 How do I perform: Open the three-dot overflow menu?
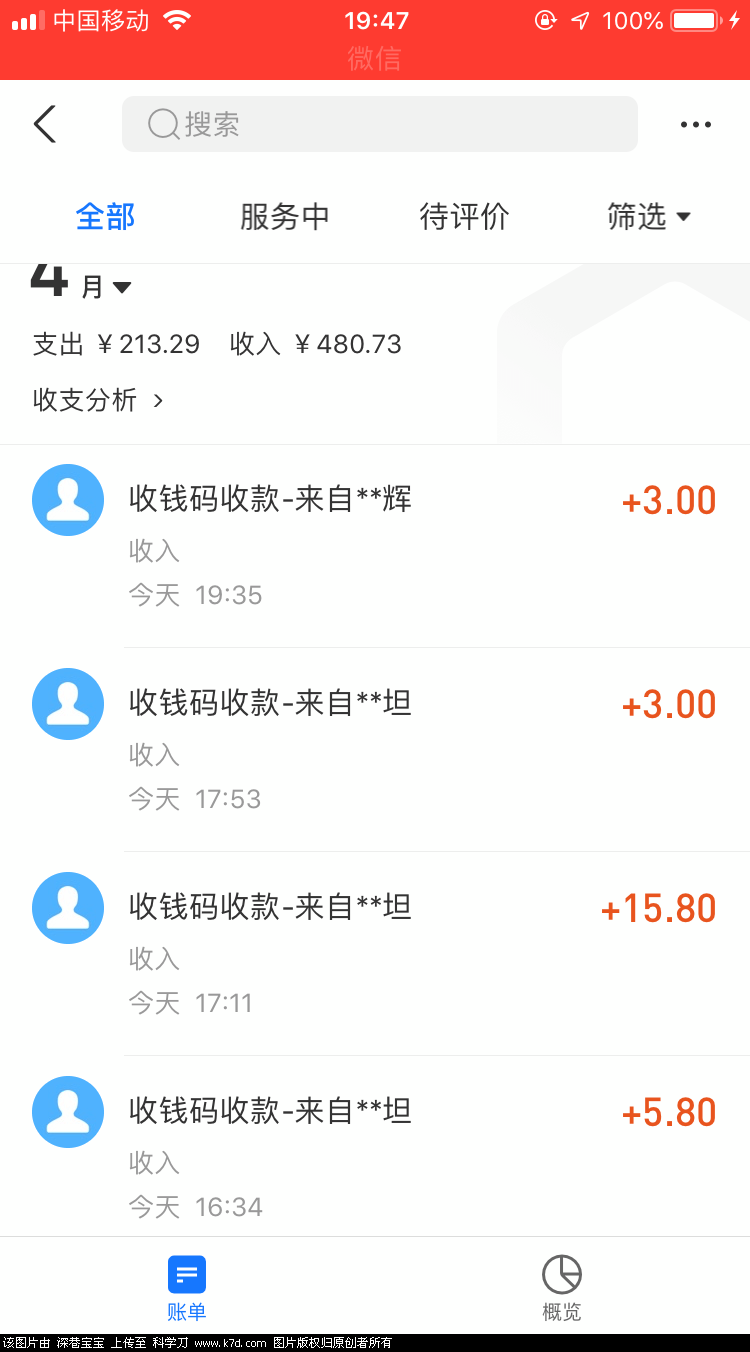(695, 125)
